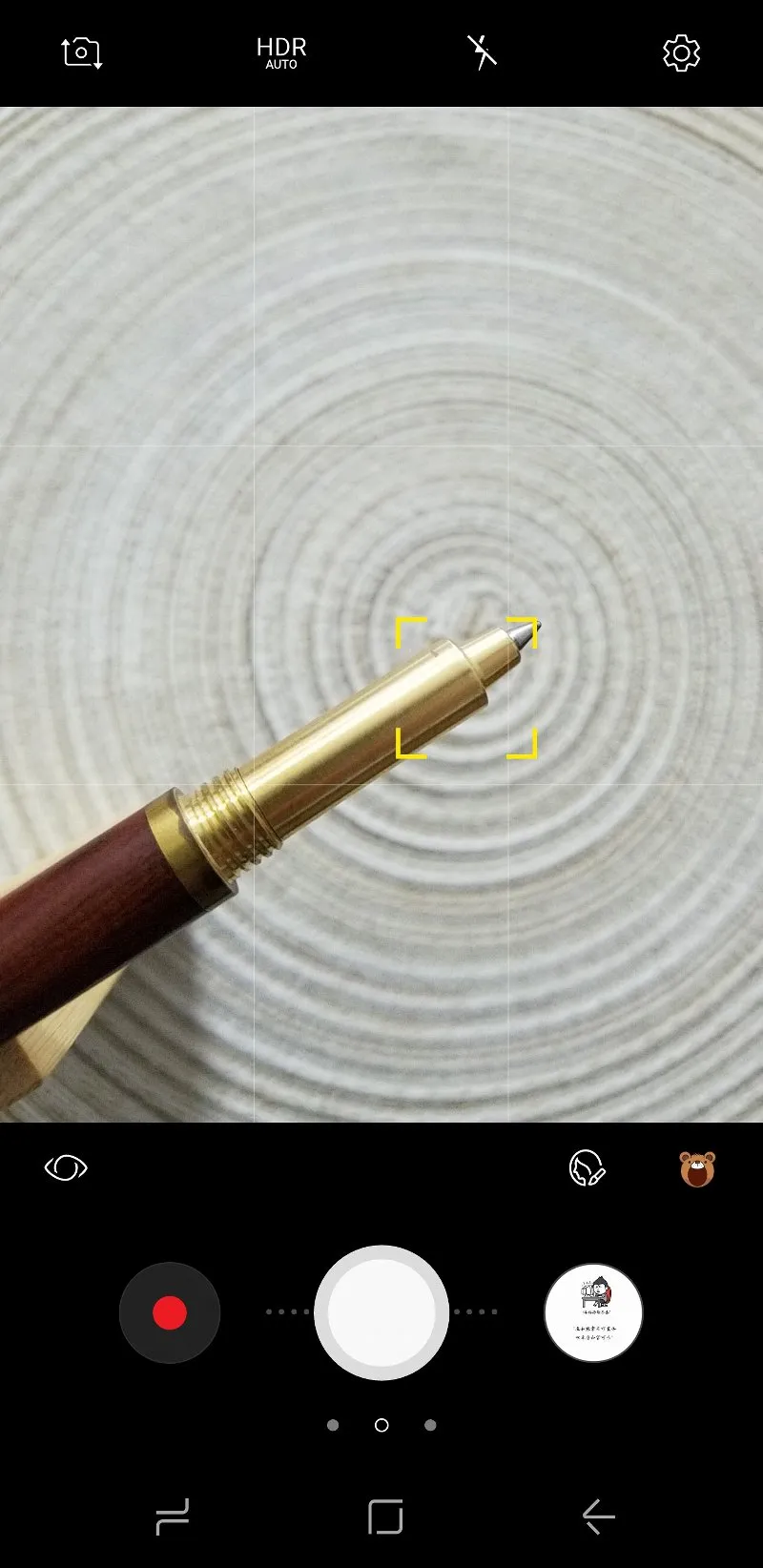This screenshot has height=1568, width=763.
Task: Go back using the system back arrow
Action: [598, 1516]
